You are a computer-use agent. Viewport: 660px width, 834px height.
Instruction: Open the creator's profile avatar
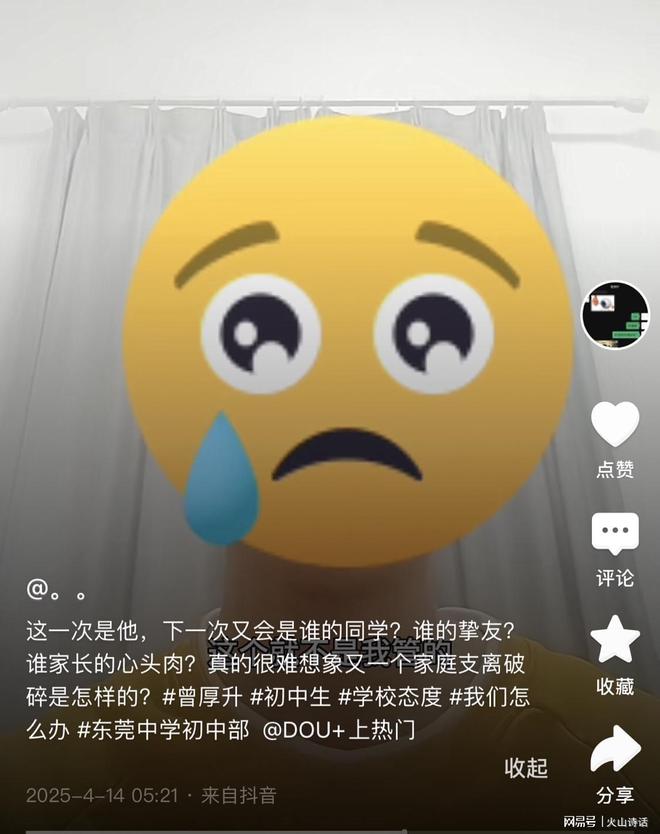[x=615, y=315]
